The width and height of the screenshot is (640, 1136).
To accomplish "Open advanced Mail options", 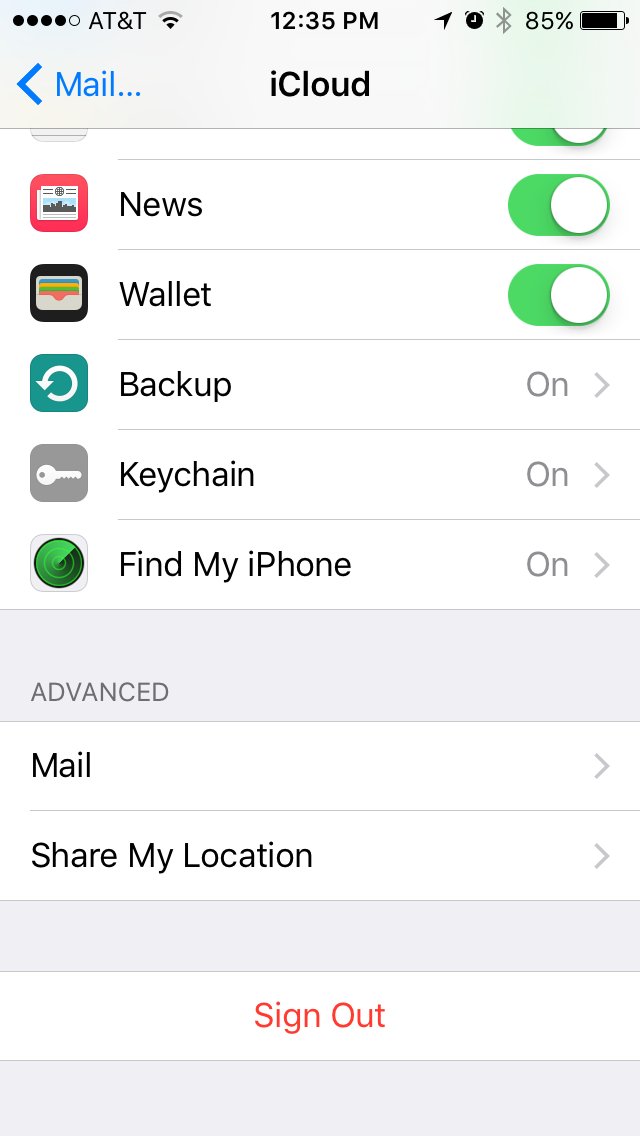I will point(320,766).
